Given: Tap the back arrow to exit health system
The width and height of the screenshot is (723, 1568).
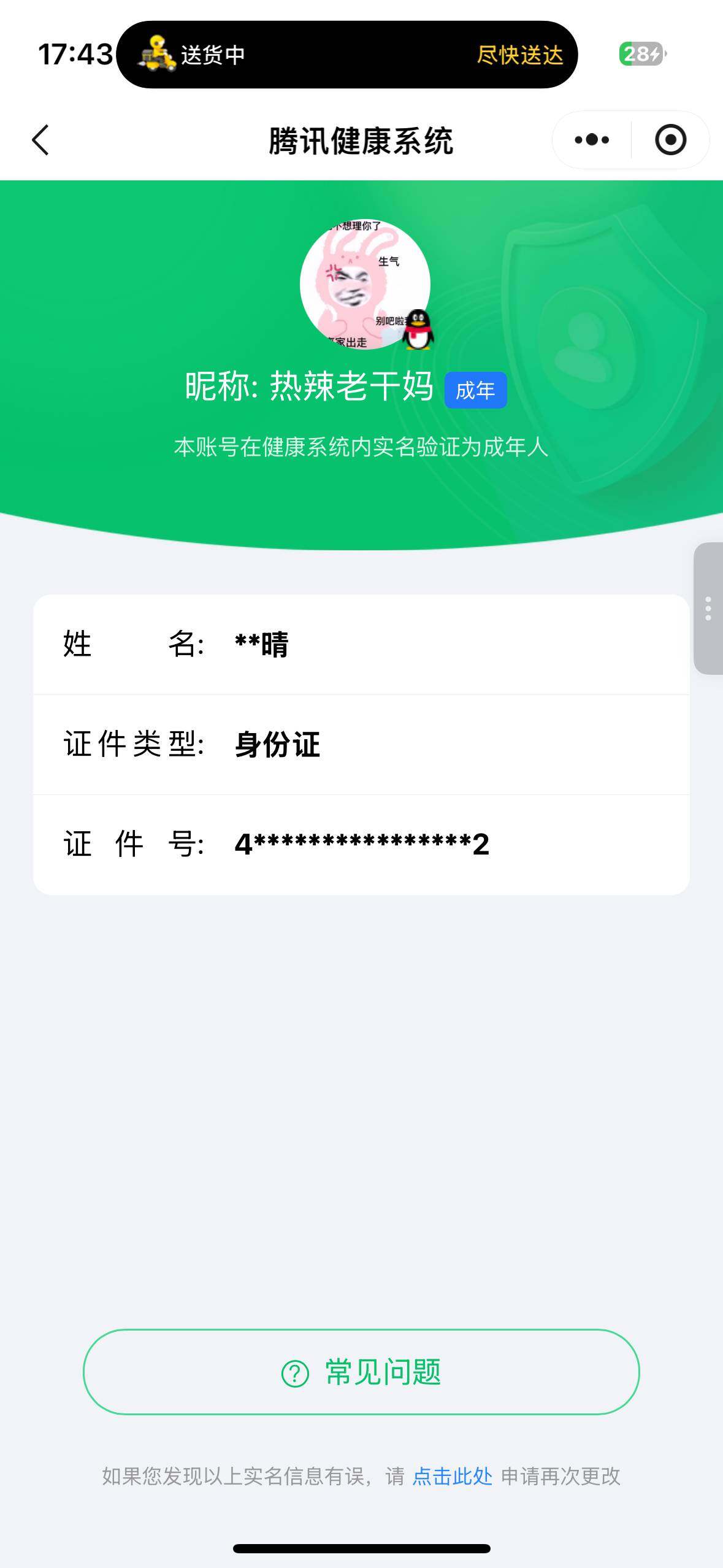Looking at the screenshot, I should [x=40, y=140].
